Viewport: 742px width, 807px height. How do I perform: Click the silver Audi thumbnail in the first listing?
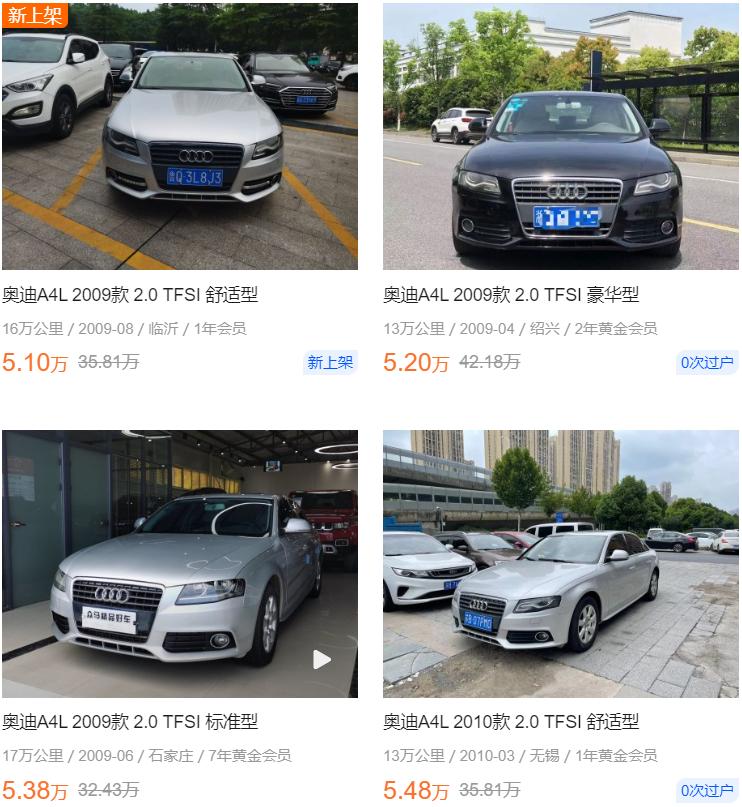click(x=180, y=135)
